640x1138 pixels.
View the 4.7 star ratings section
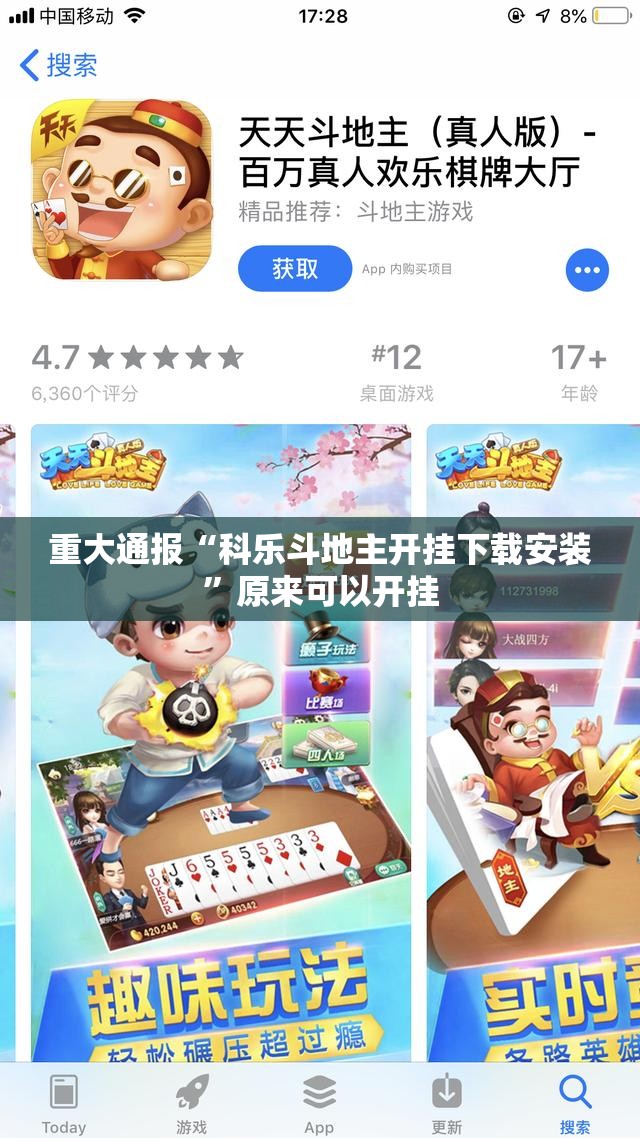point(138,372)
